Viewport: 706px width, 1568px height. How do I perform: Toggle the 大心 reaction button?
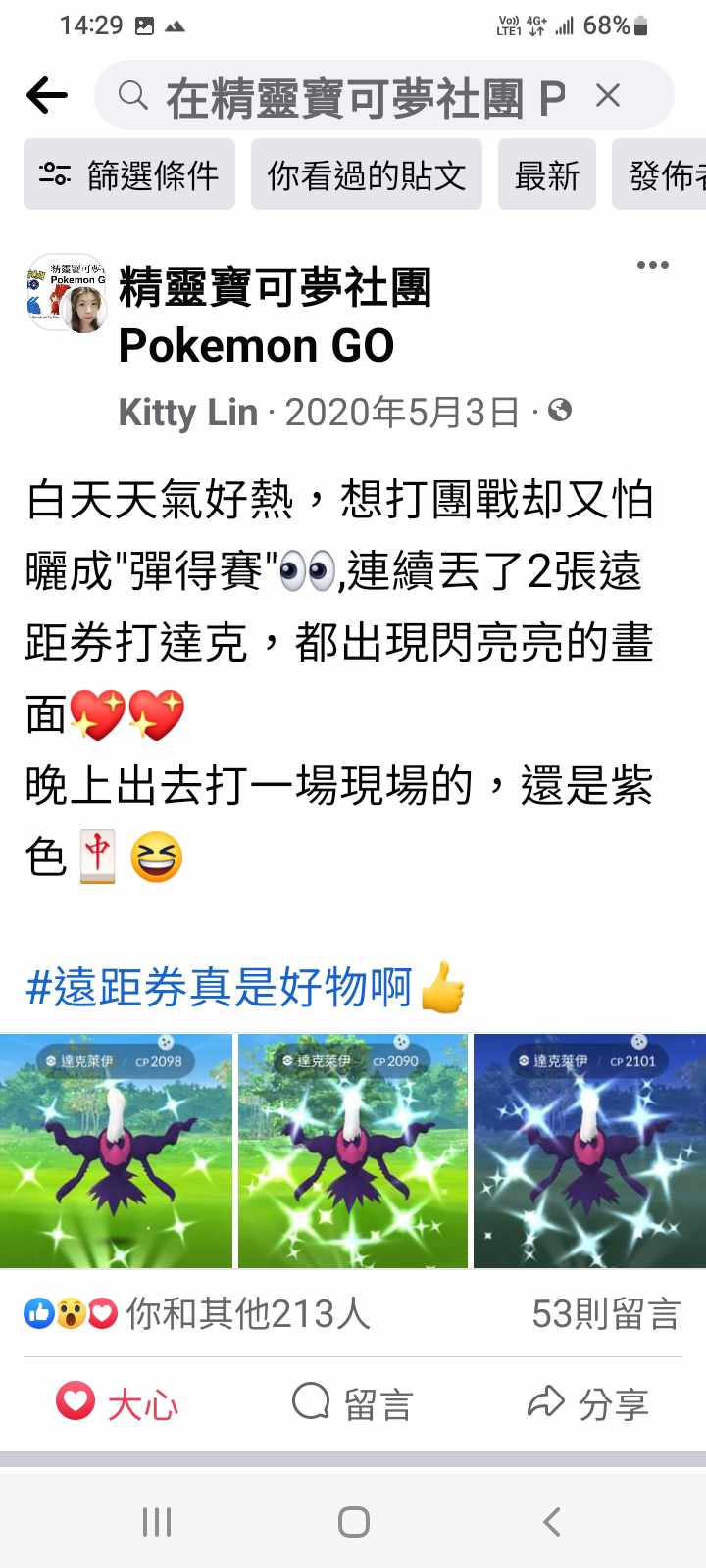tap(118, 1403)
